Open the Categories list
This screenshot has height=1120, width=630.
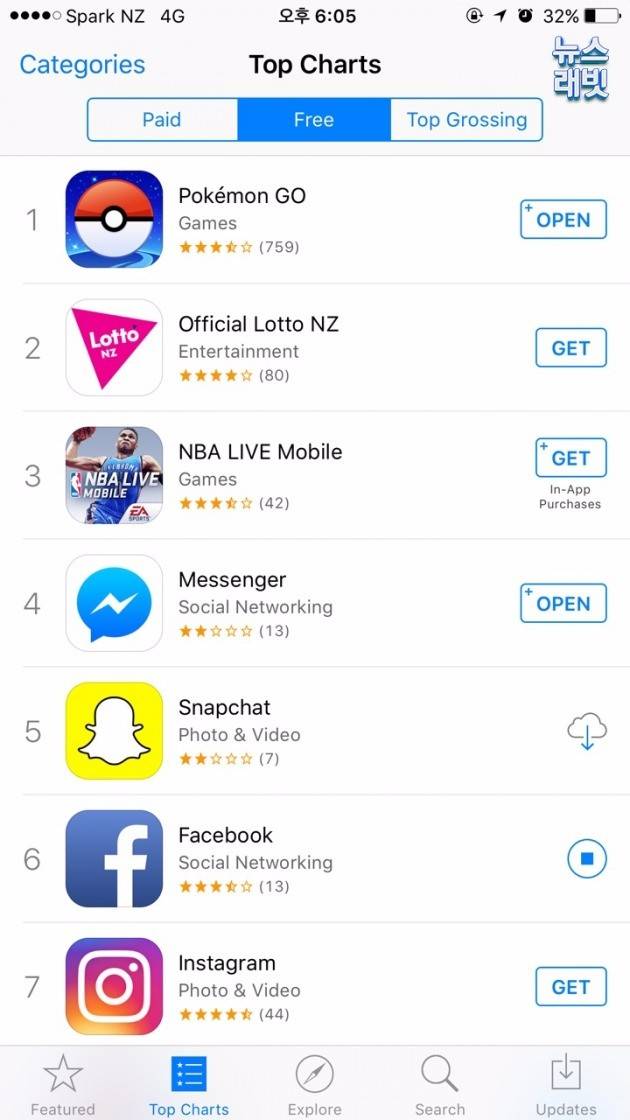[x=82, y=65]
